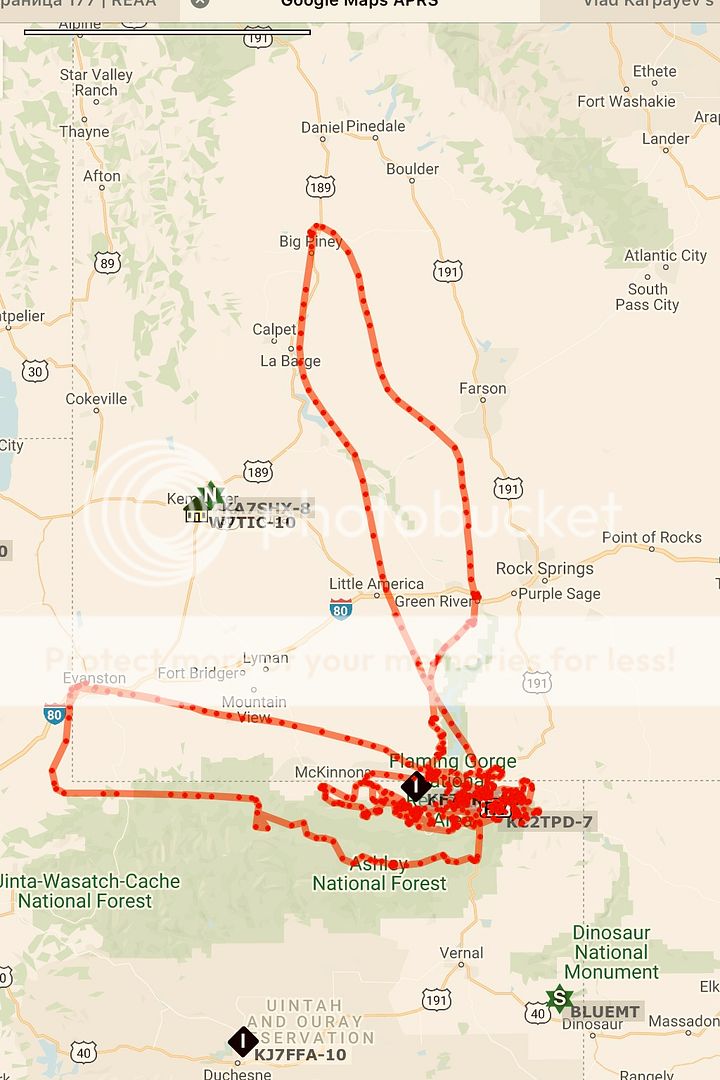Open the KJ7FFA-10 diamond marker
The width and height of the screenshot is (720, 1080).
pyautogui.click(x=243, y=1042)
